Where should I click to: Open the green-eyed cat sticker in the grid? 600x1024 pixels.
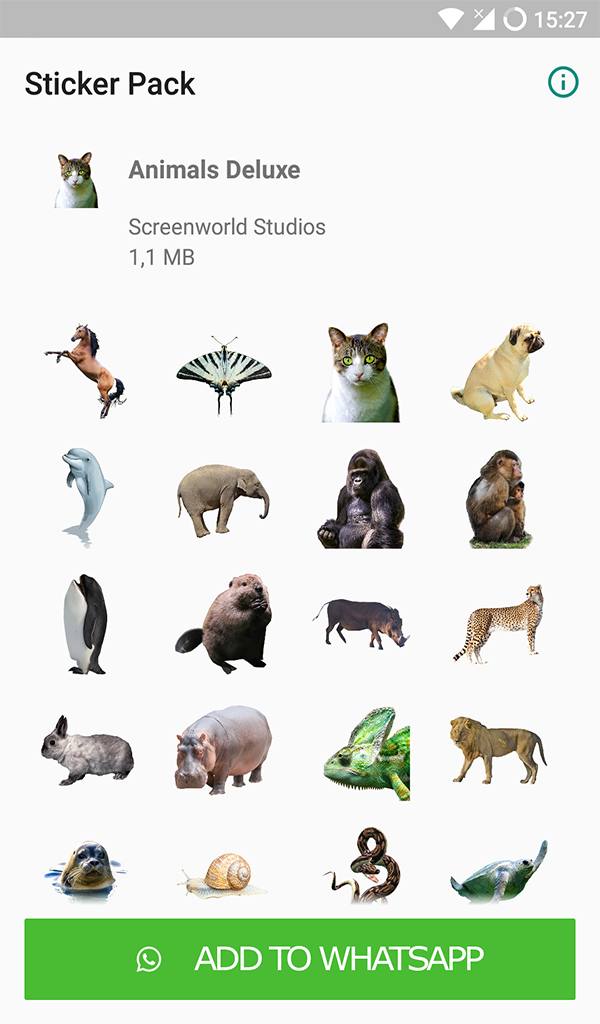[361, 373]
